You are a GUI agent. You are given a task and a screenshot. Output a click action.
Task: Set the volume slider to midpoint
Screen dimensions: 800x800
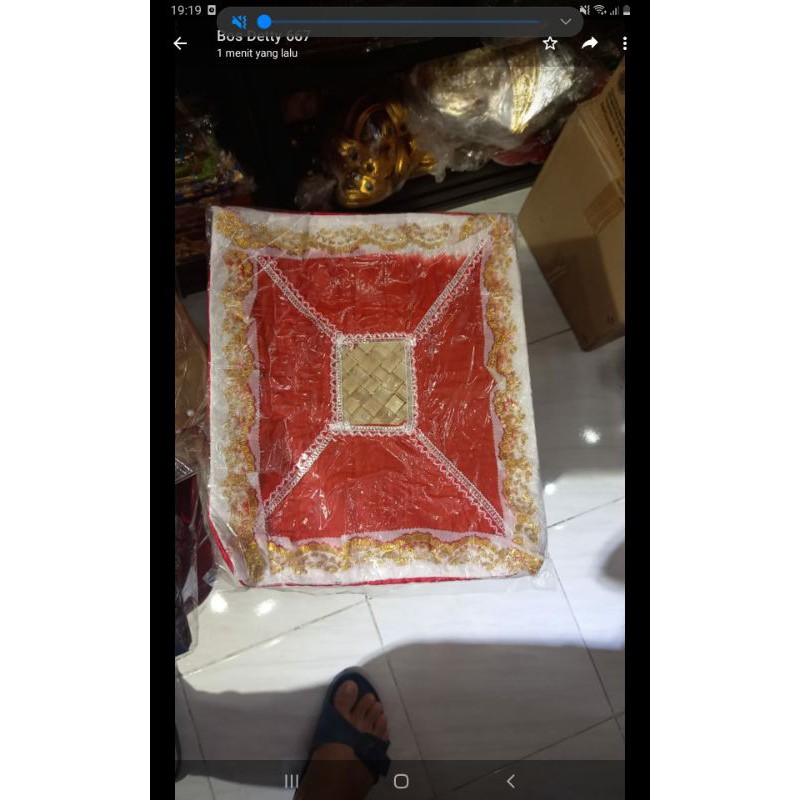pyautogui.click(x=400, y=21)
